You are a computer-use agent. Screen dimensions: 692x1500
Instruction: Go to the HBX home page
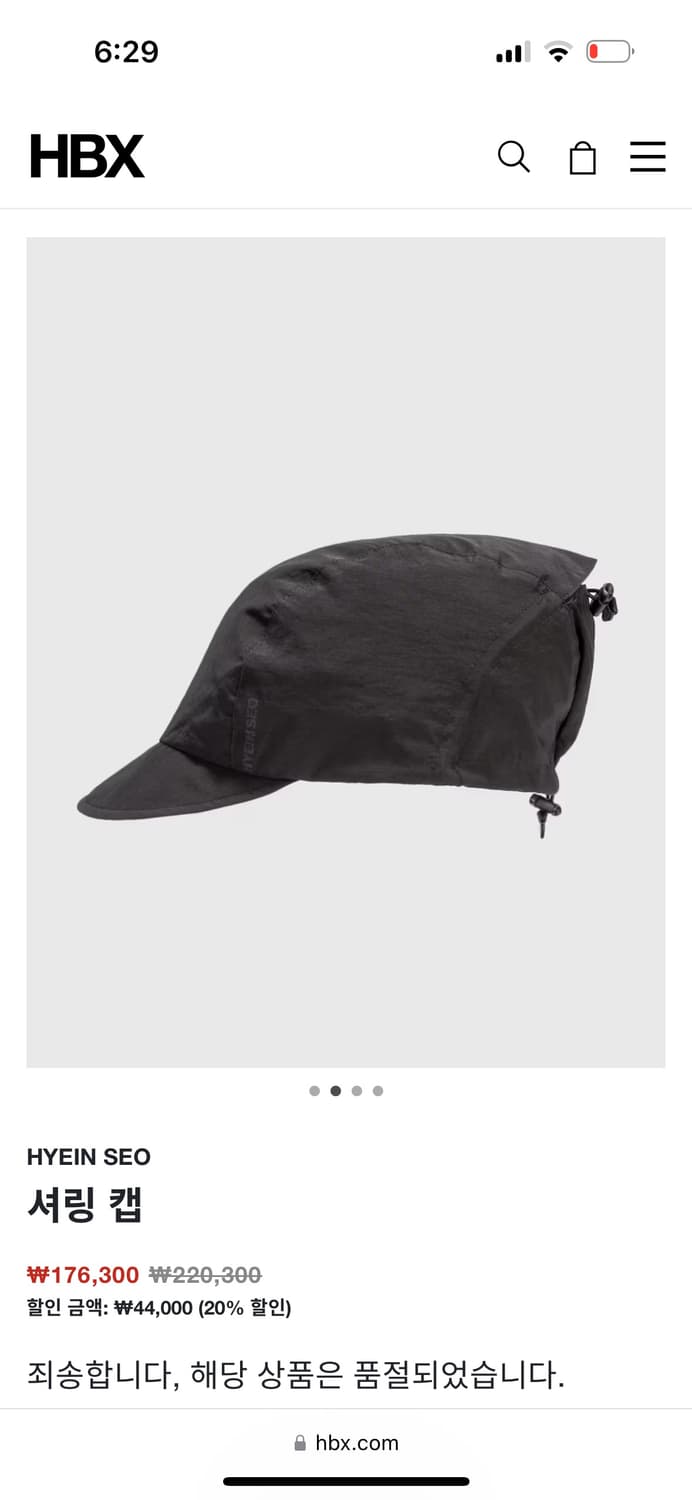(x=87, y=157)
